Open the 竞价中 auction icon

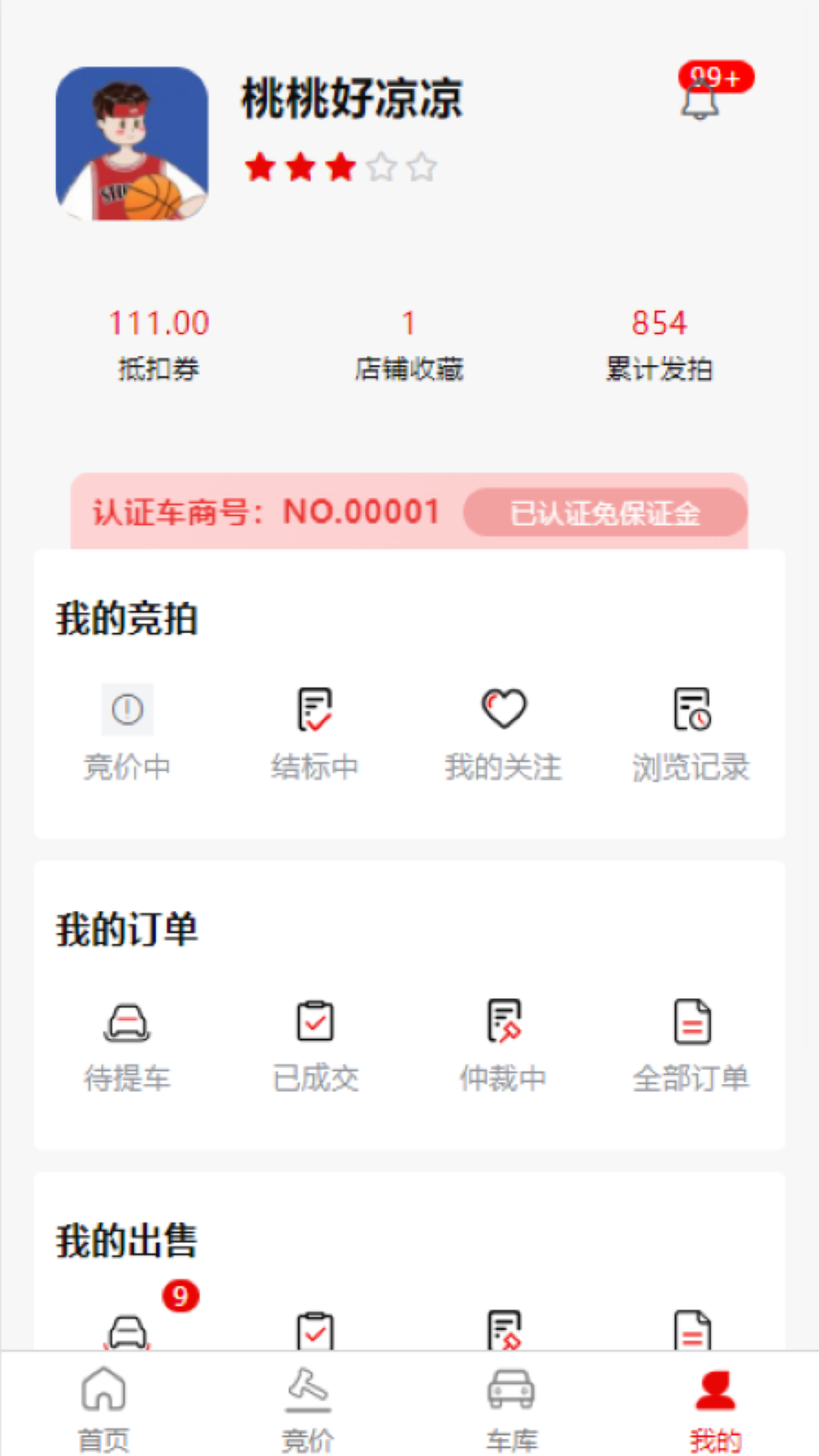point(127,710)
